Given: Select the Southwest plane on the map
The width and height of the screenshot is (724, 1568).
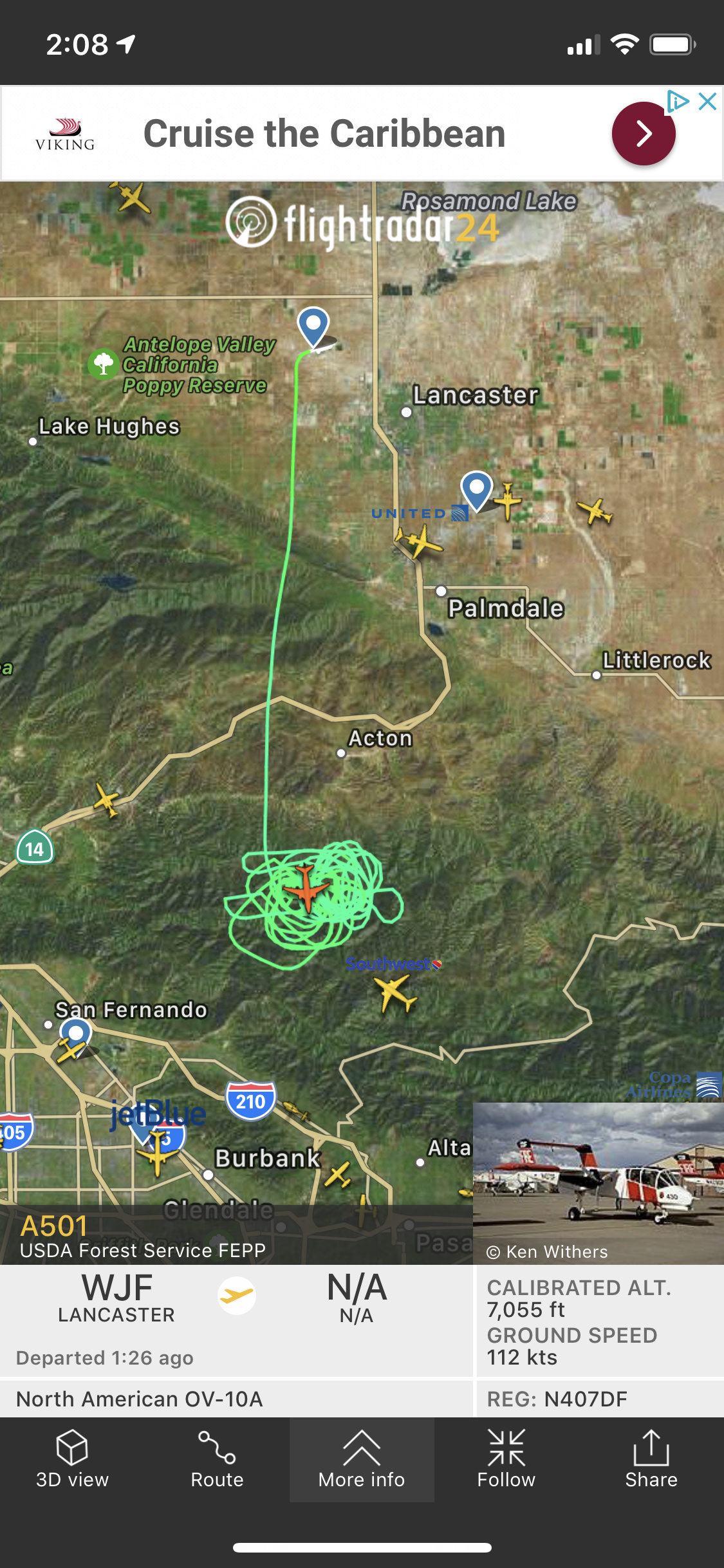Looking at the screenshot, I should 395,993.
